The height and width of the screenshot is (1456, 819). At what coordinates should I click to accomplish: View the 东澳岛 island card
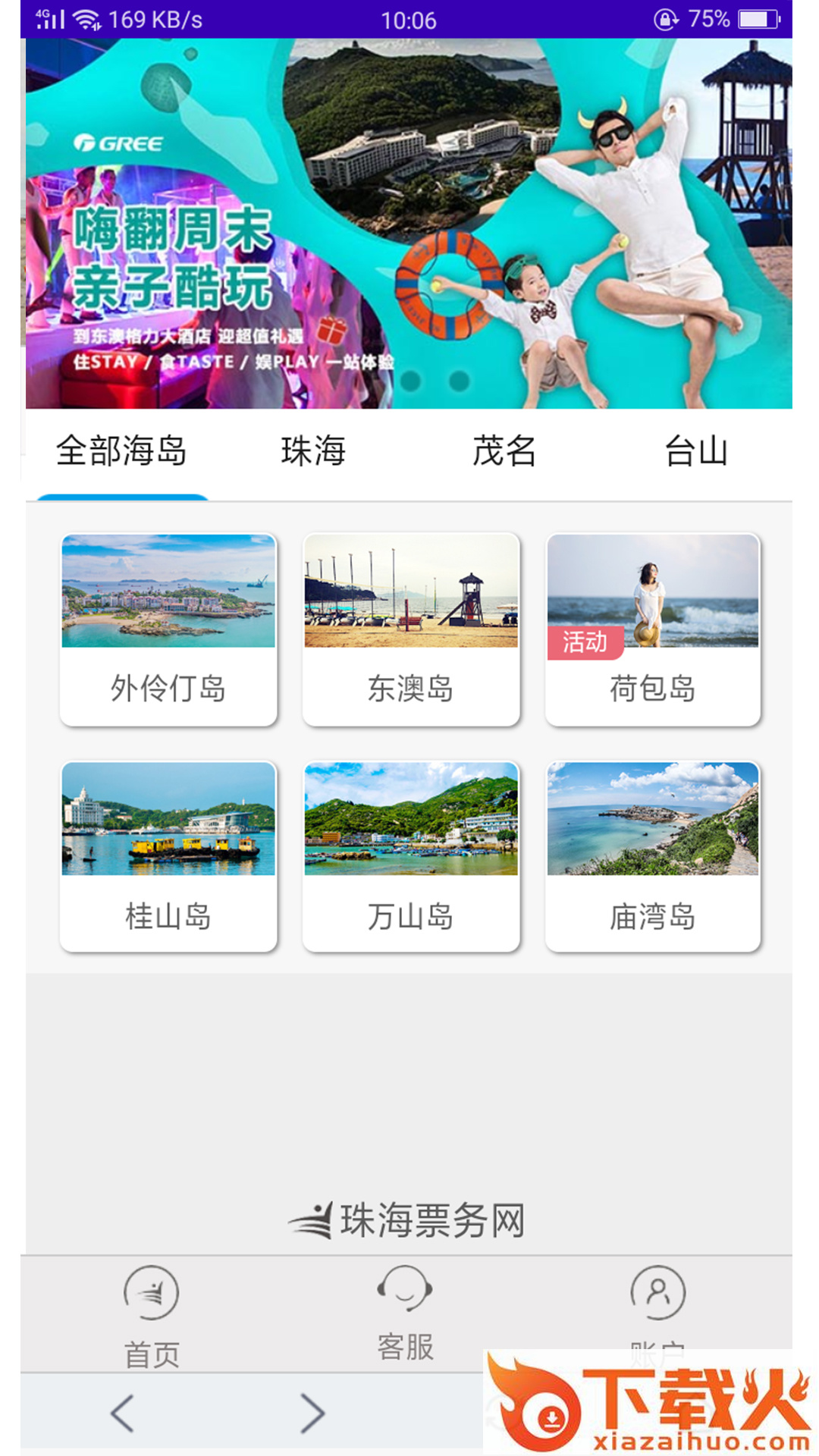pos(411,629)
